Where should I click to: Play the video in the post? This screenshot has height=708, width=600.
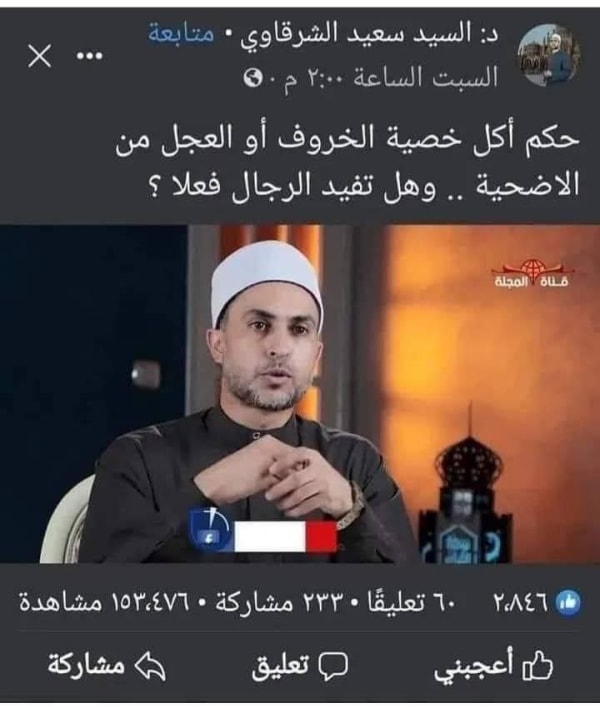[300, 393]
